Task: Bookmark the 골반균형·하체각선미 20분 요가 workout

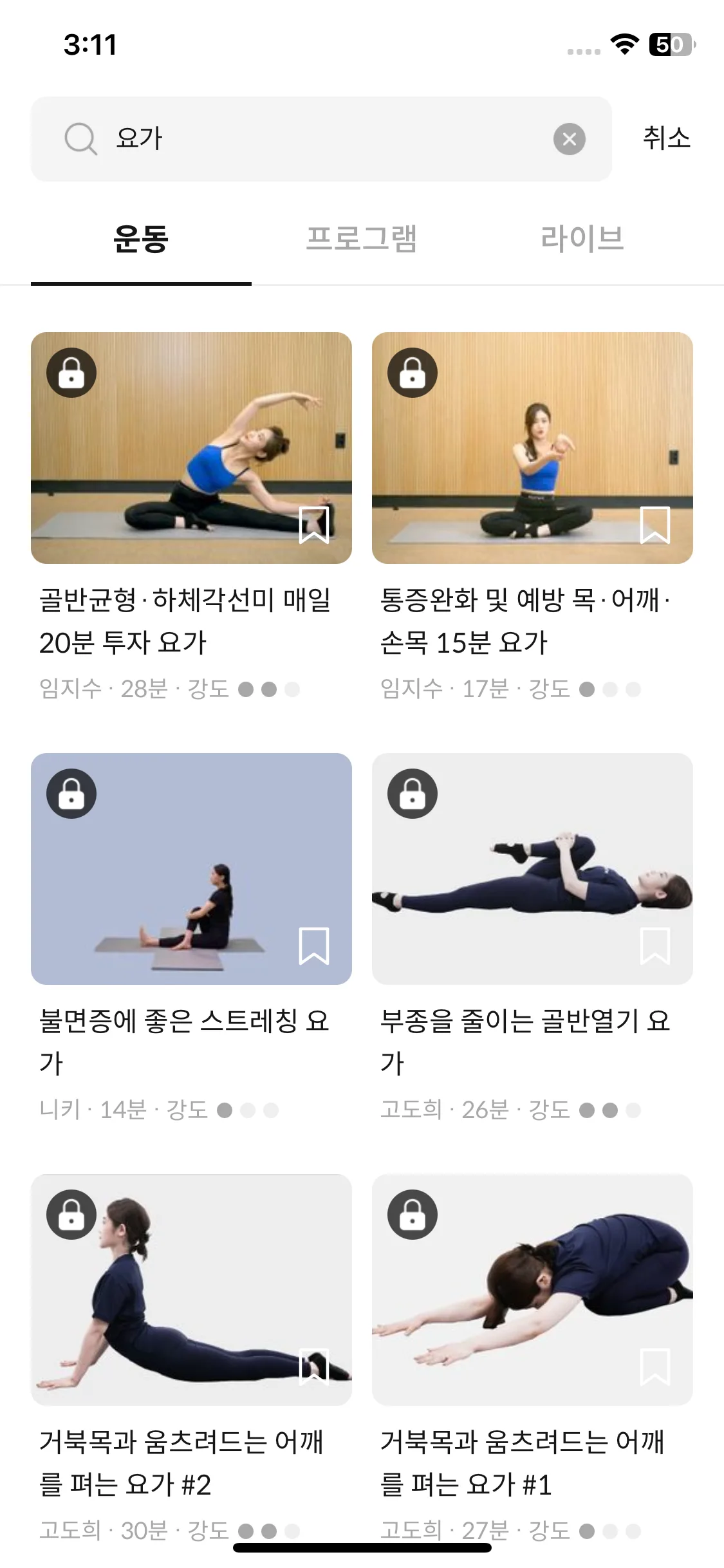Action: [x=314, y=525]
